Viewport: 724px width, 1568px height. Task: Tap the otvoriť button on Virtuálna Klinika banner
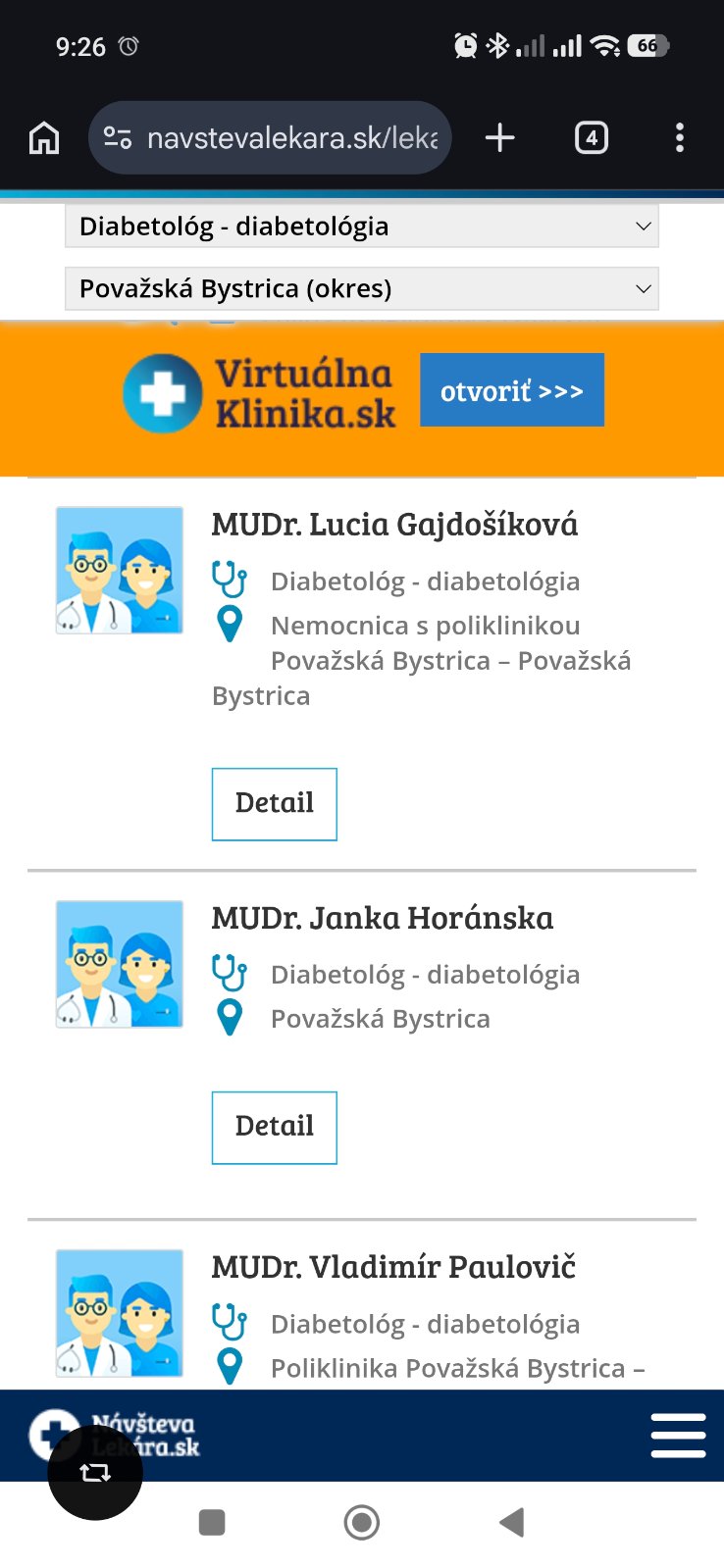pos(511,390)
